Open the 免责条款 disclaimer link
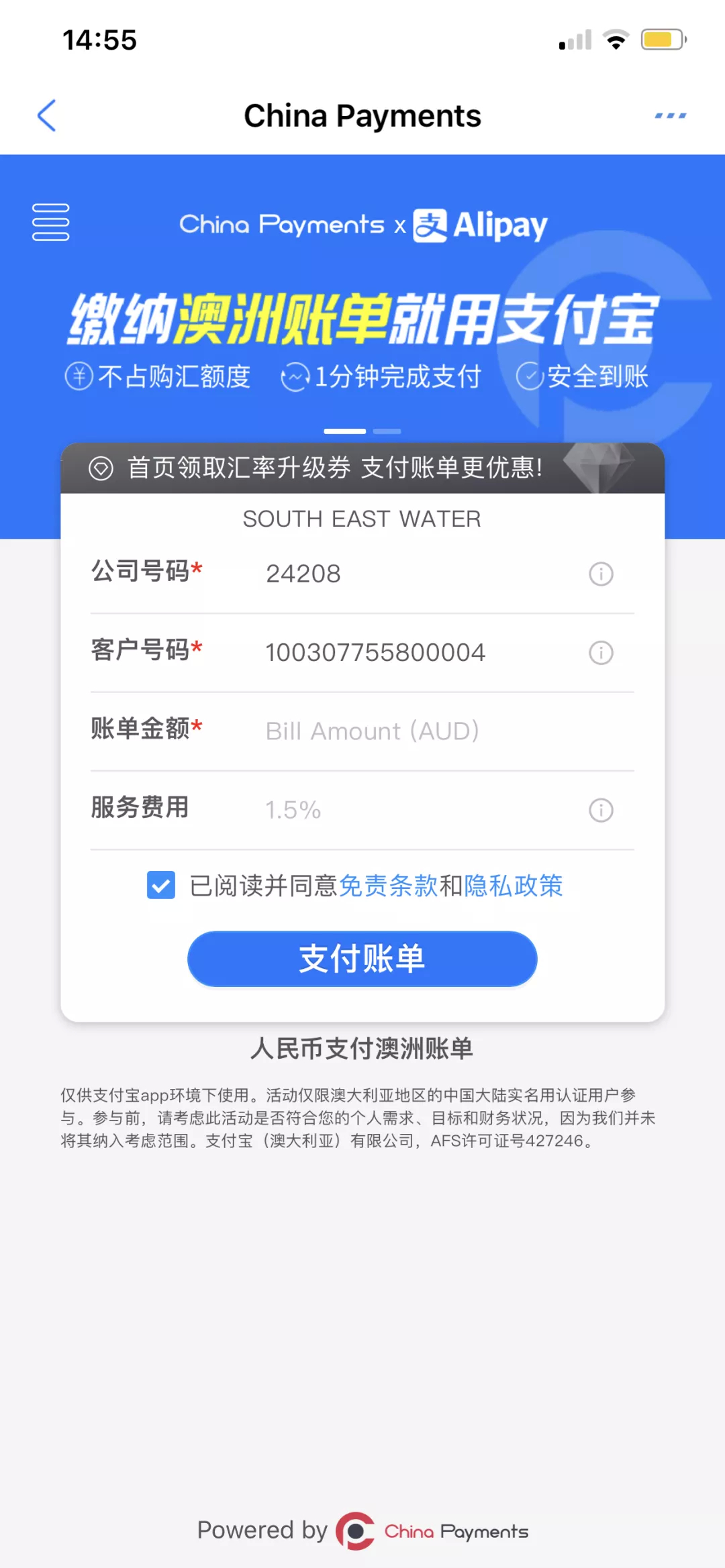Viewport: 725px width, 1568px height. coord(388,886)
